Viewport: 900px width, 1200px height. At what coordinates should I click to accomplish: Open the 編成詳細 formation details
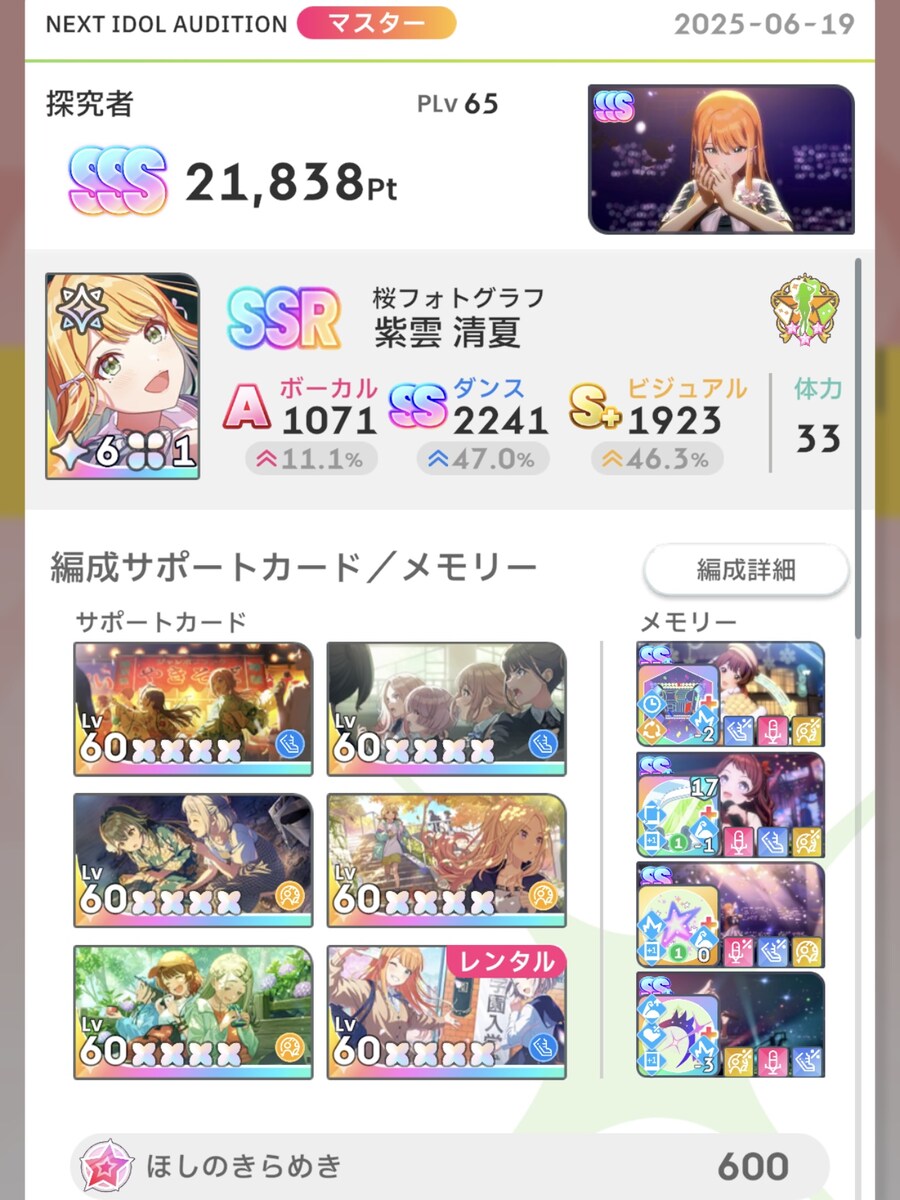(x=745, y=571)
